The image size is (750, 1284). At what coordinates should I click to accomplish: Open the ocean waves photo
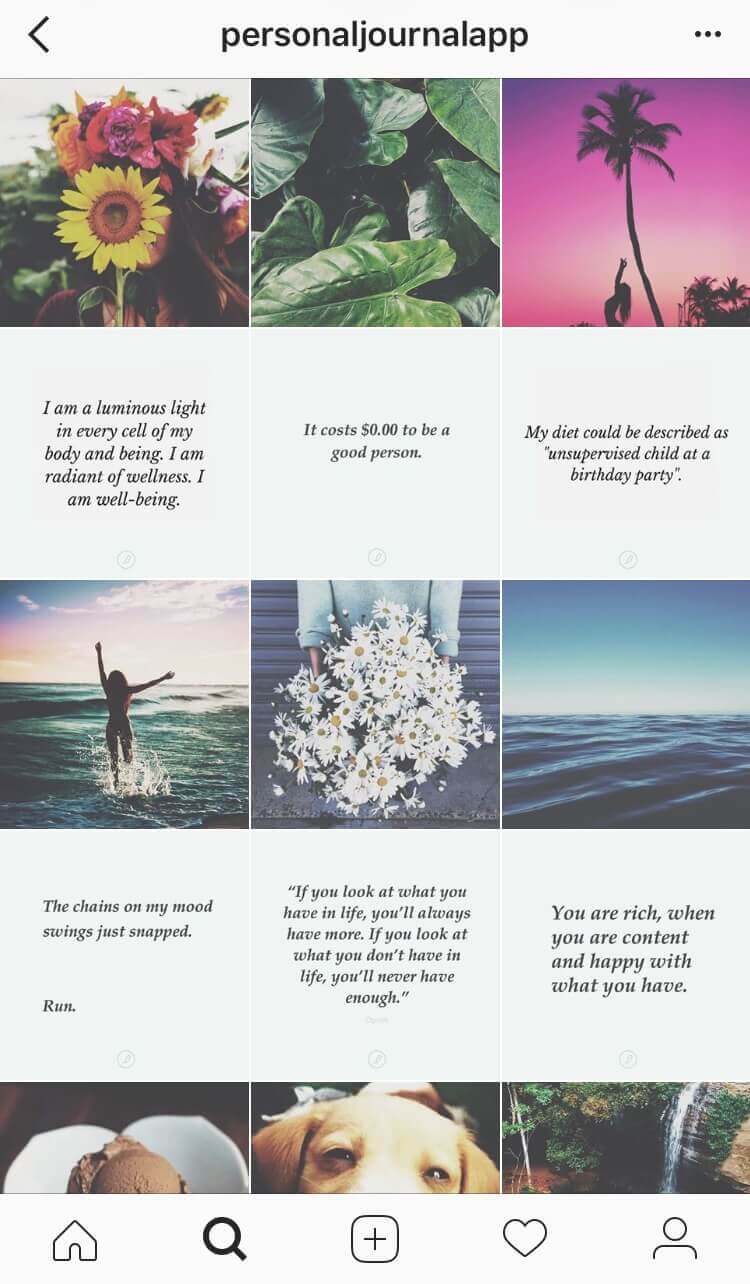pos(624,705)
